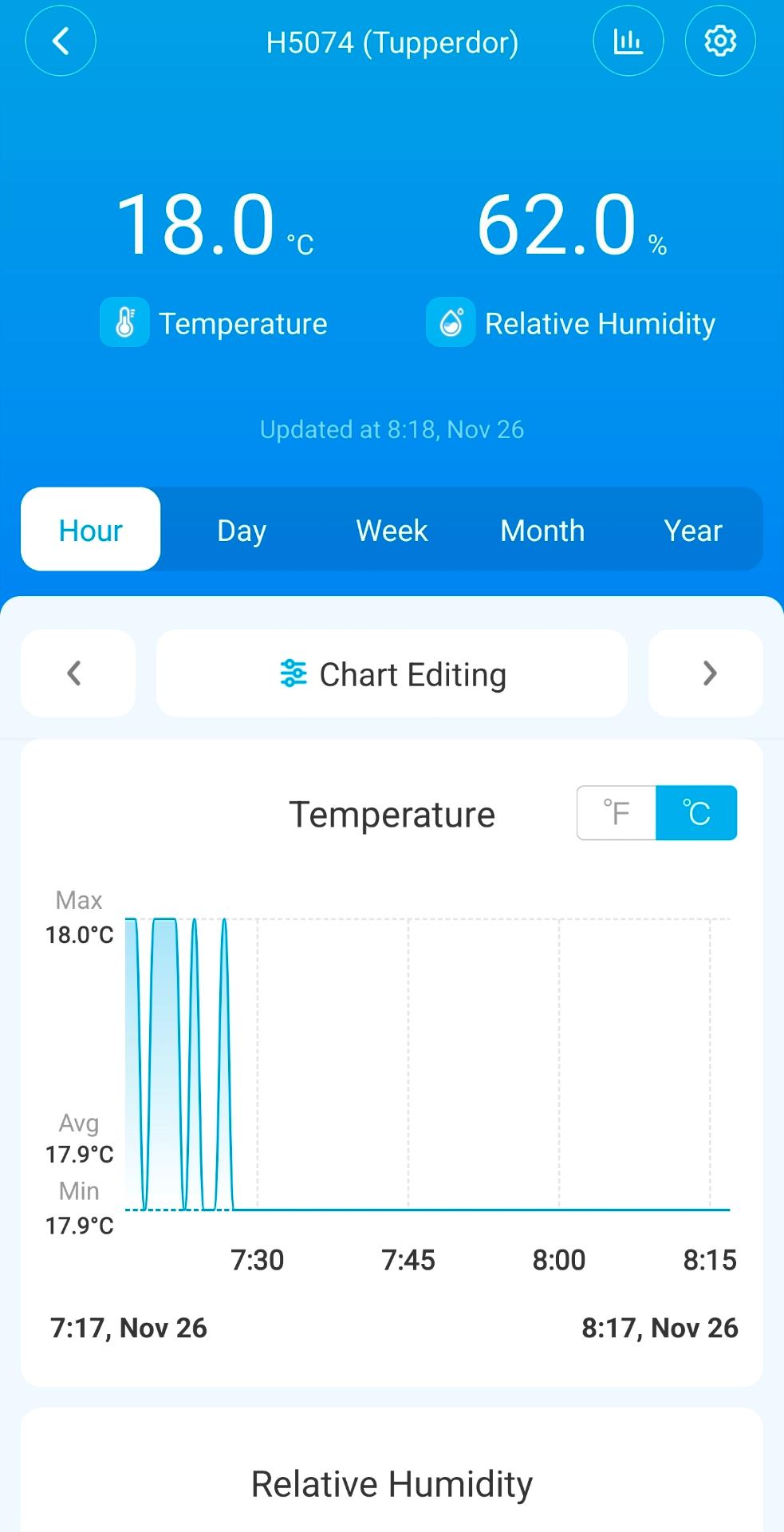Open device settings gear

[x=719, y=41]
